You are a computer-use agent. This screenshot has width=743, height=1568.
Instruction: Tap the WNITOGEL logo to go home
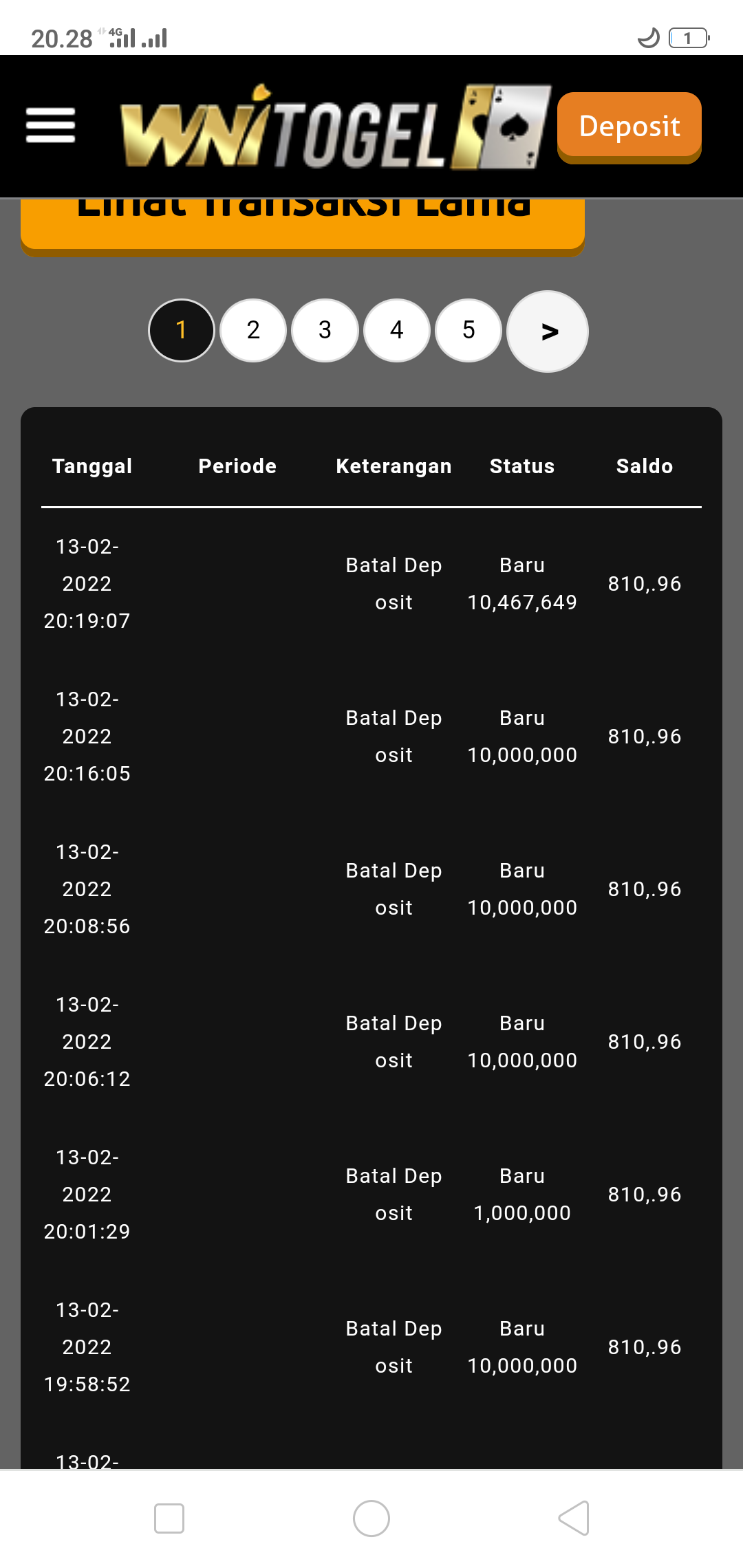(336, 127)
